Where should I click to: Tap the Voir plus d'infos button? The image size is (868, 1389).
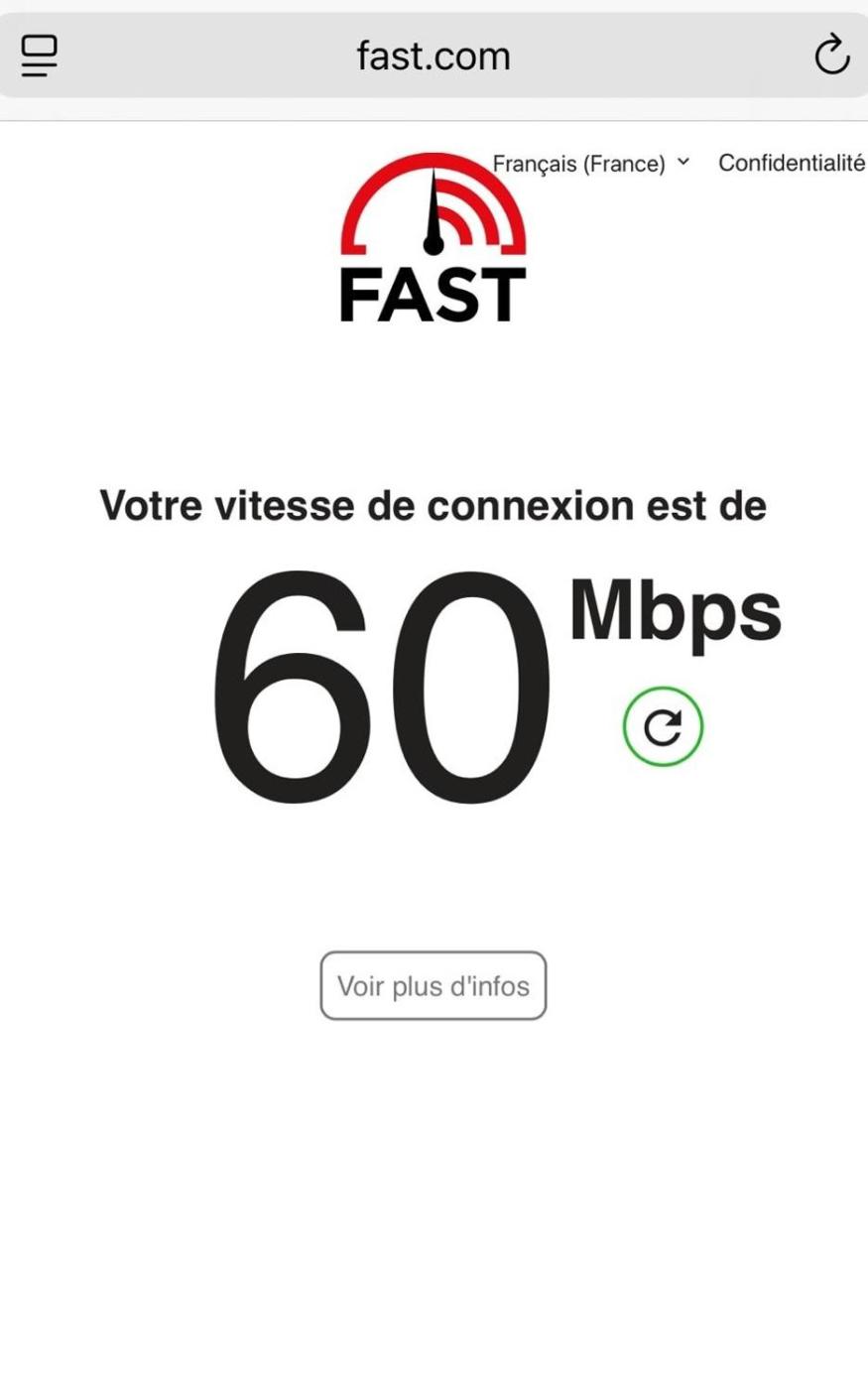coord(434,986)
